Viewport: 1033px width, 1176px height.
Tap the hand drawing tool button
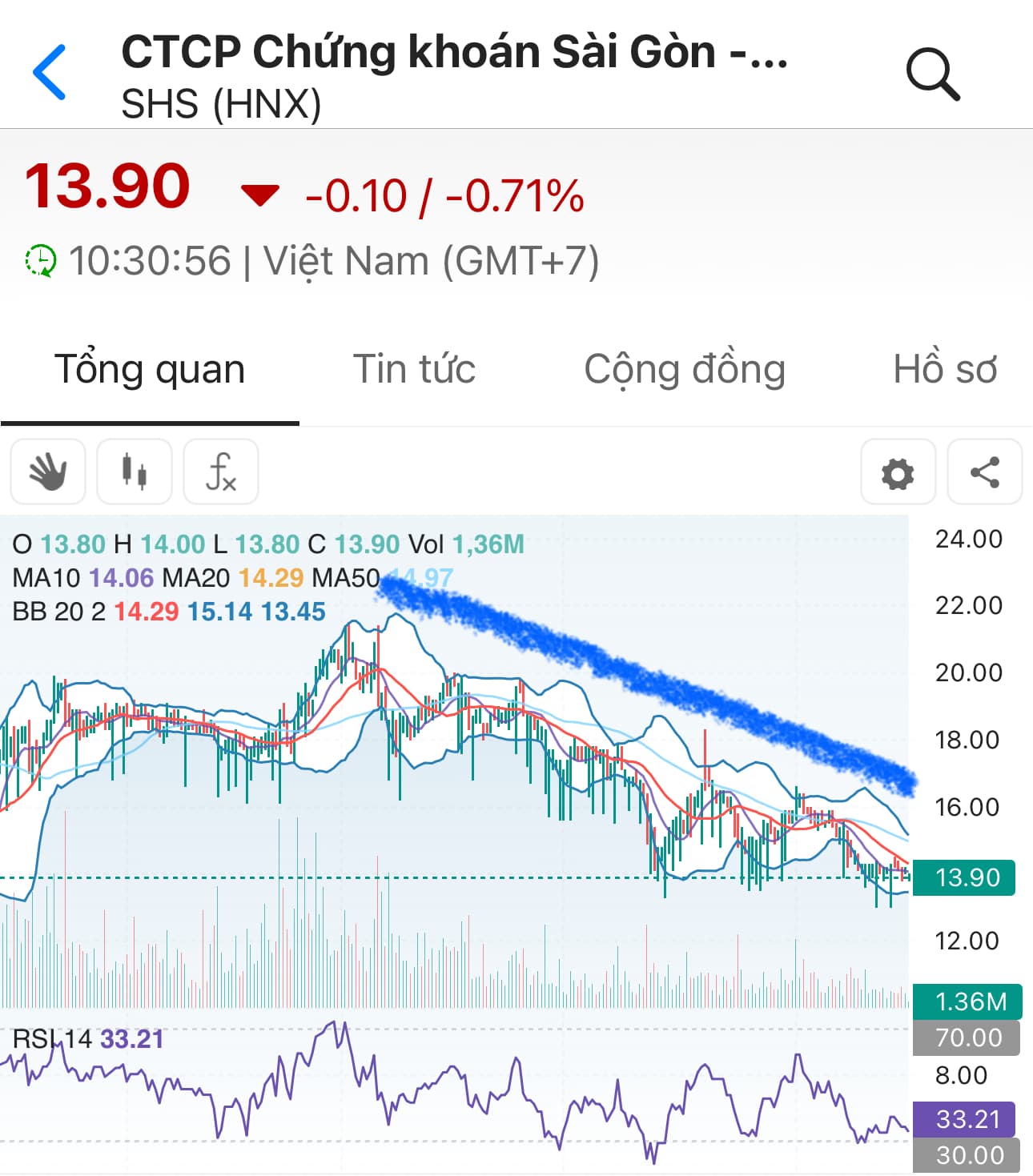pos(48,472)
